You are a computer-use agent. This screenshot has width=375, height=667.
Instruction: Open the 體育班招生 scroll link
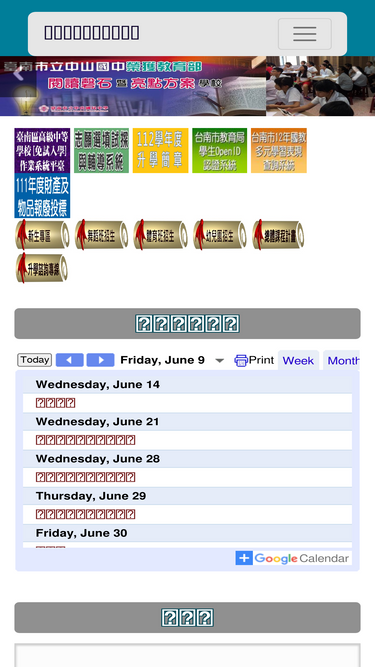point(160,235)
